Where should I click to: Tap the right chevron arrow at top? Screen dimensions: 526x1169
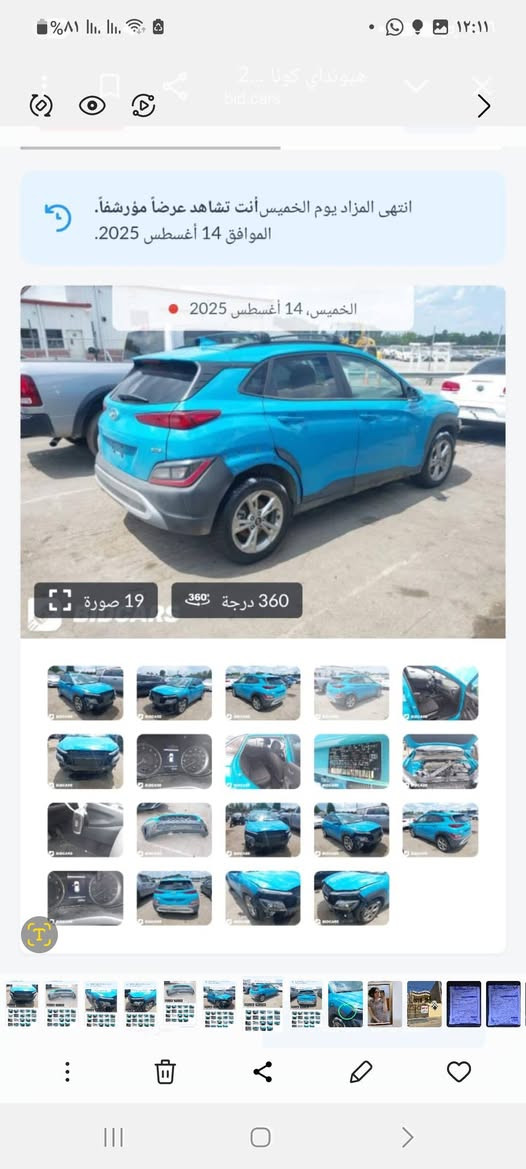(484, 107)
